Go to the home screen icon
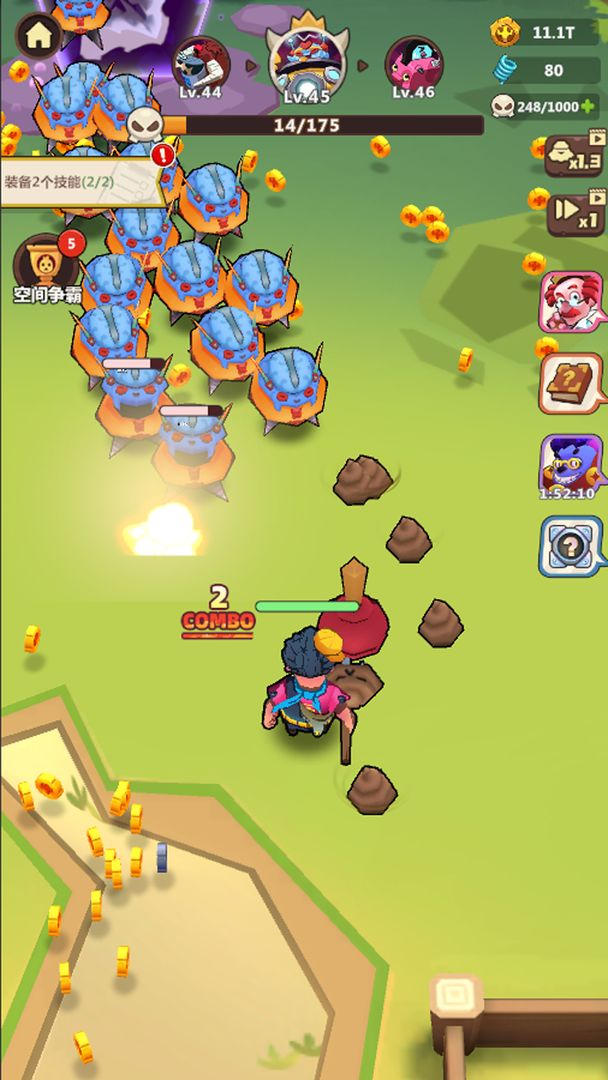Image resolution: width=608 pixels, height=1080 pixels. coord(38,36)
